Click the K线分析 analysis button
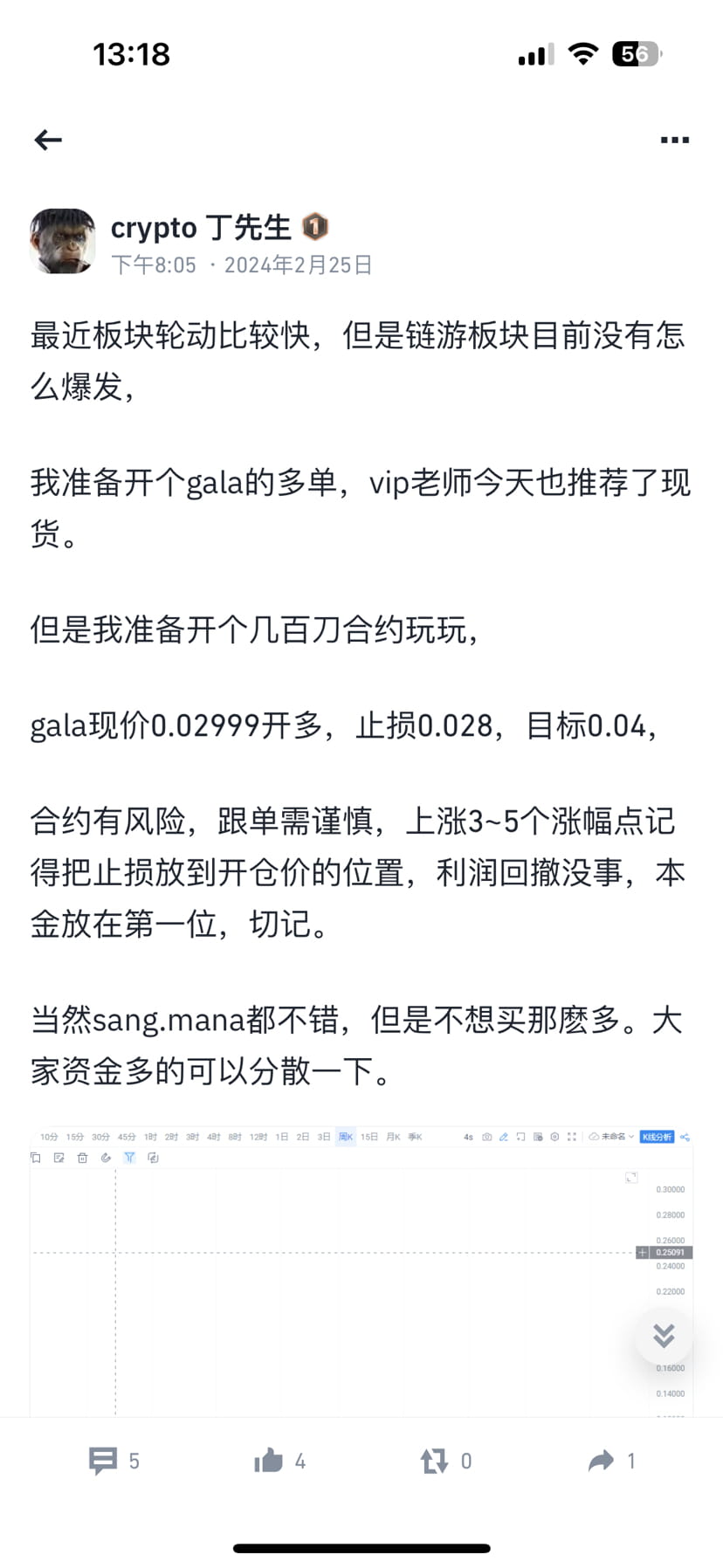 [x=658, y=1136]
